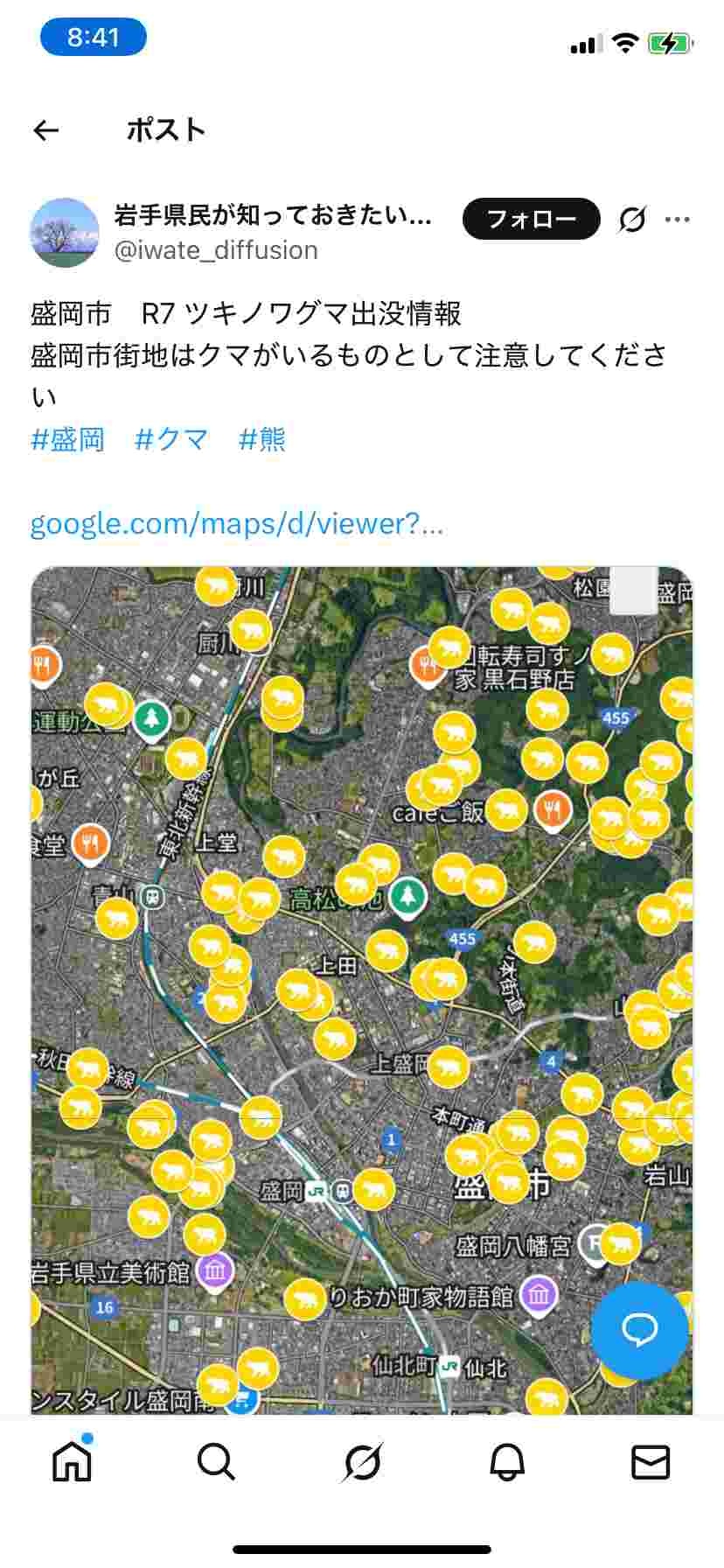Switch to the Search tab
Image resolution: width=724 pixels, height=1568 pixels.
point(216,1461)
